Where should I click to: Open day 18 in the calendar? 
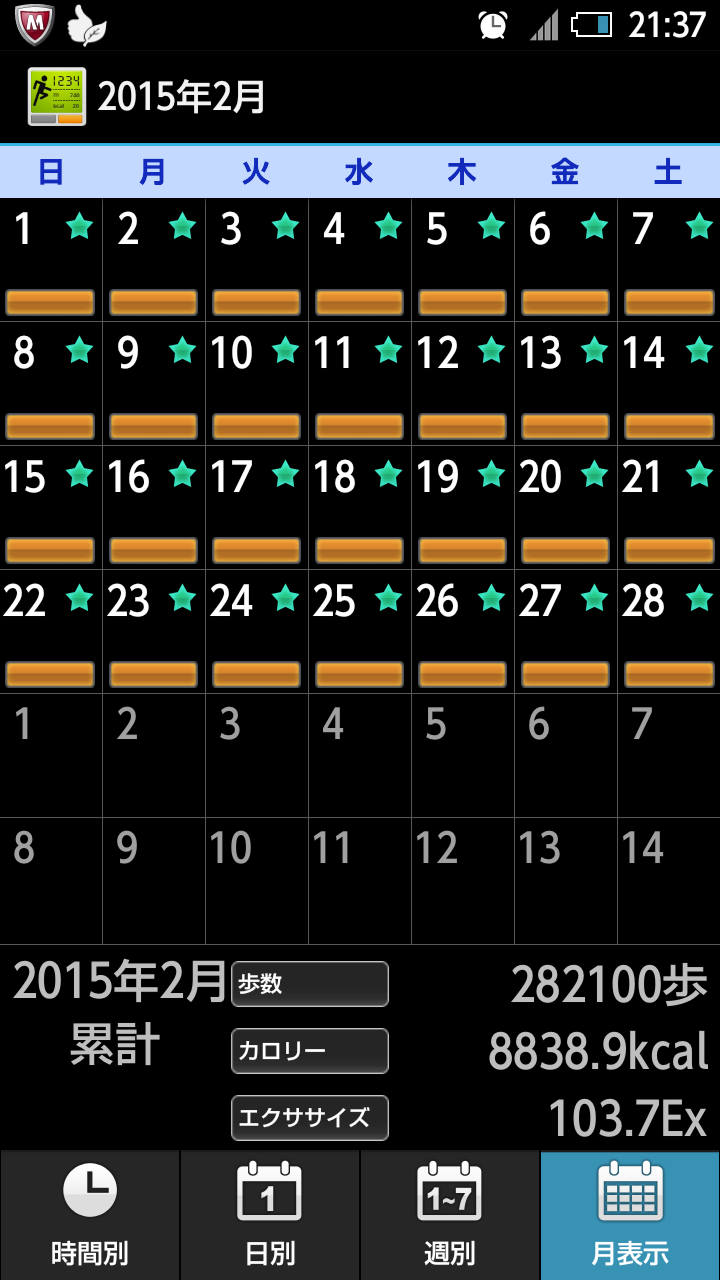(360, 508)
